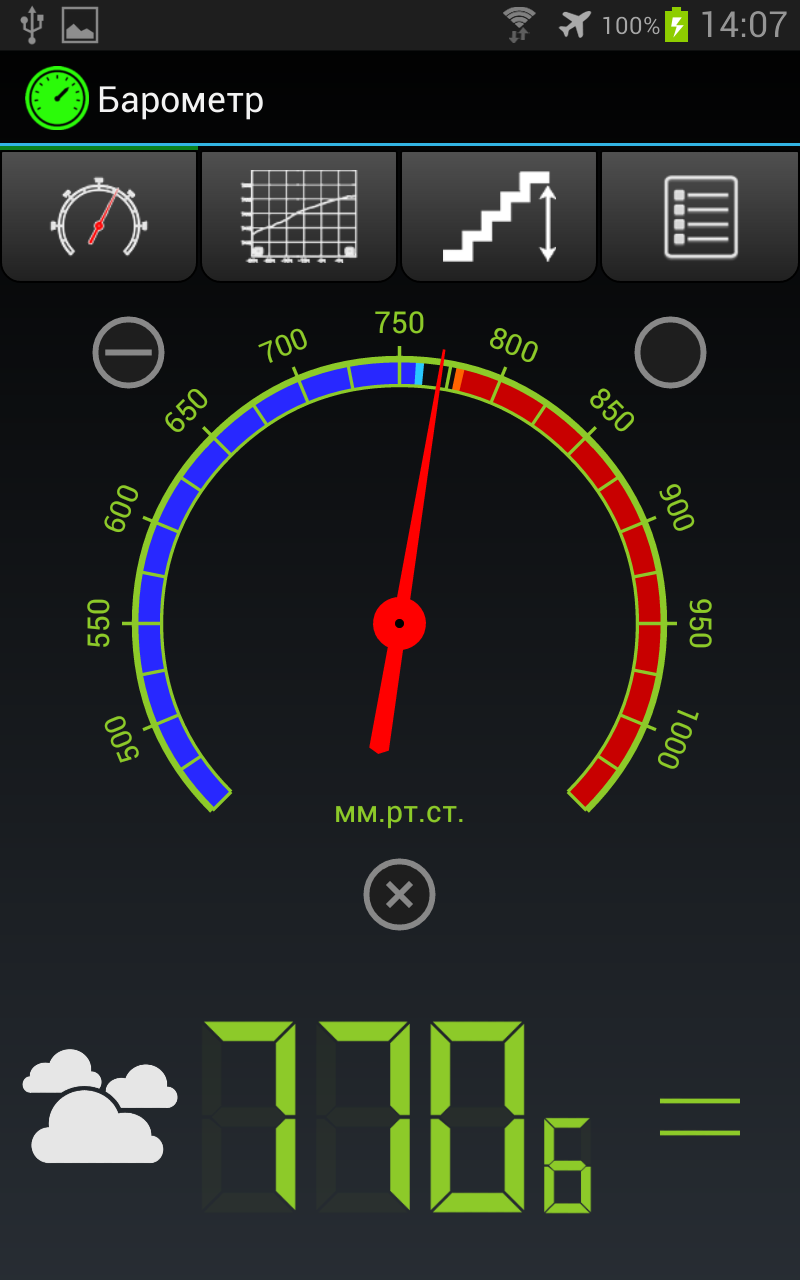Switch to the altitude stairs tab
The width and height of the screenshot is (800, 1280).
coord(499,217)
